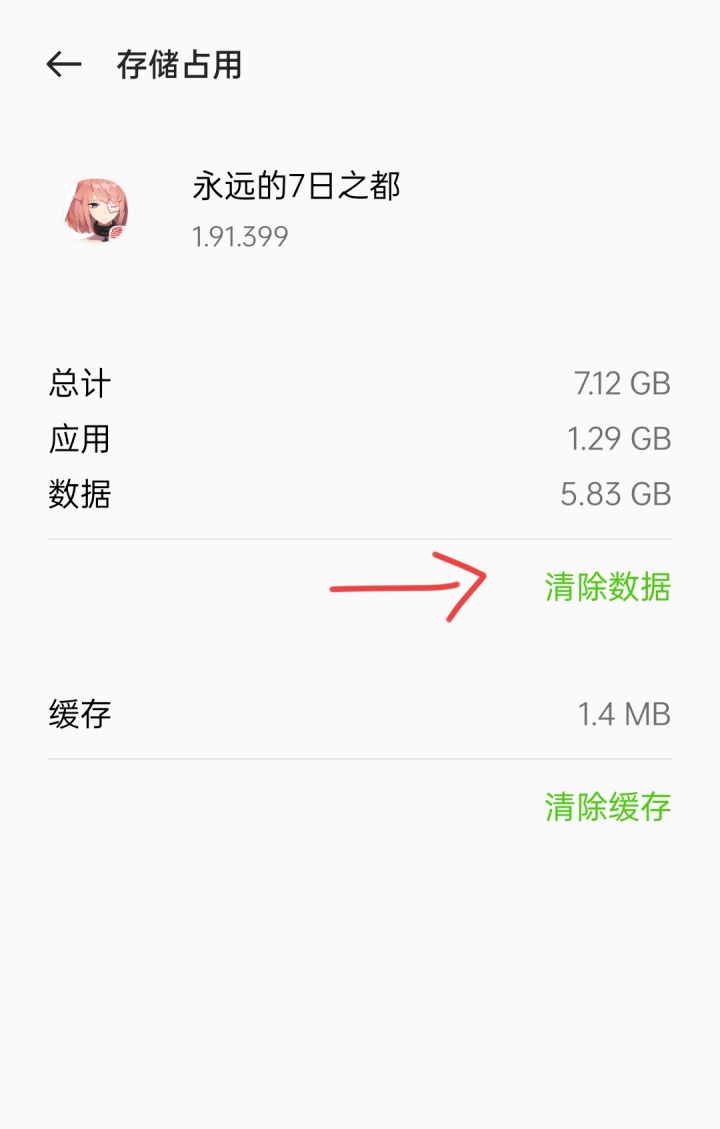Click the 数据 row label
The width and height of the screenshot is (720, 1129).
click(80, 494)
